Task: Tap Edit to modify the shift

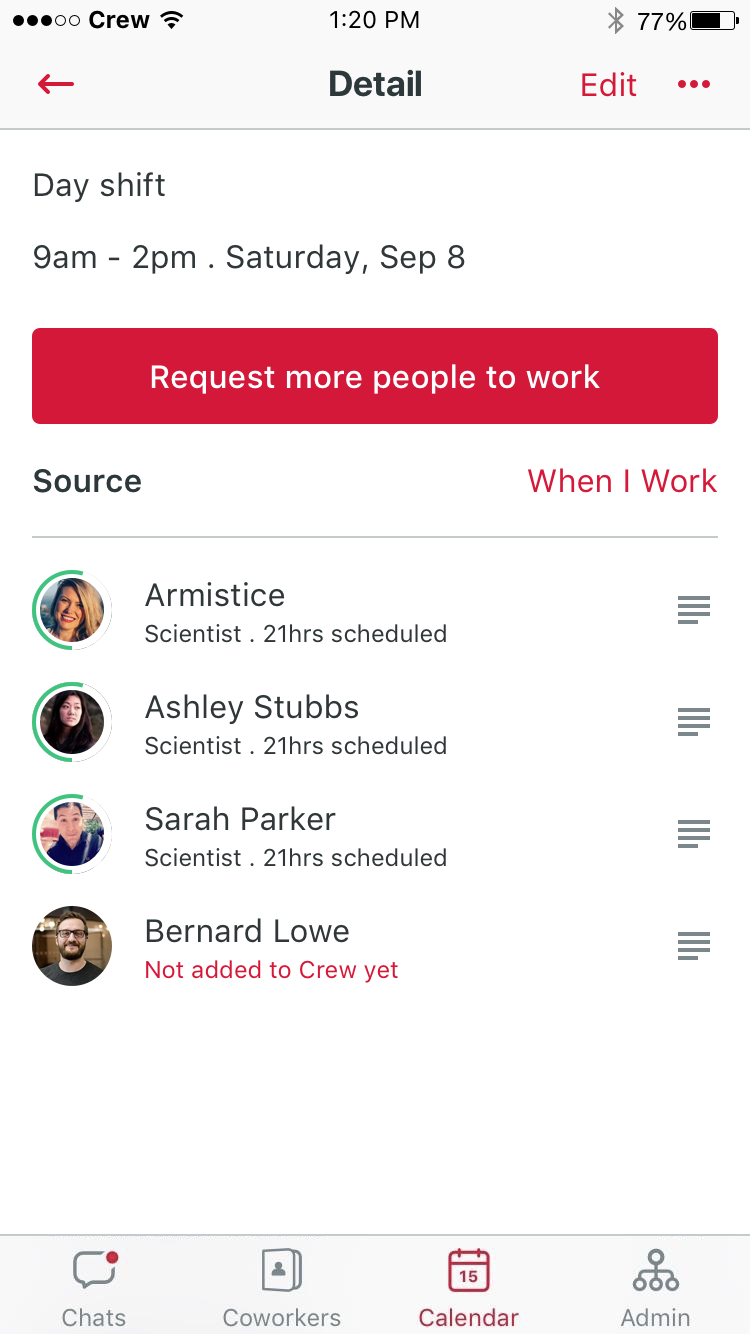Action: tap(608, 85)
